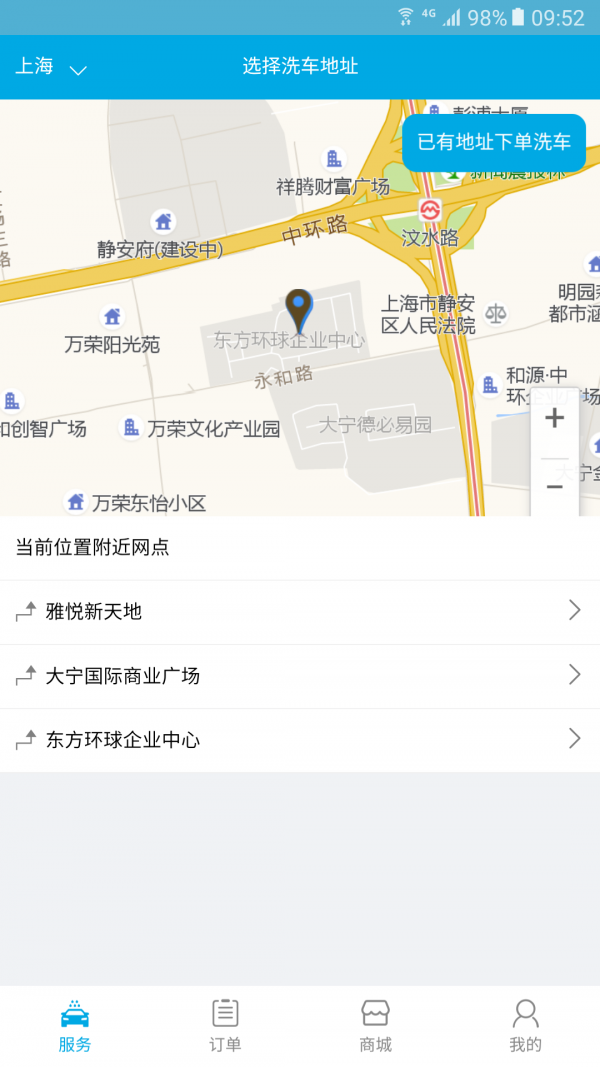The width and height of the screenshot is (600, 1067).
Task: Open the 上海 city dropdown
Action: [51, 67]
